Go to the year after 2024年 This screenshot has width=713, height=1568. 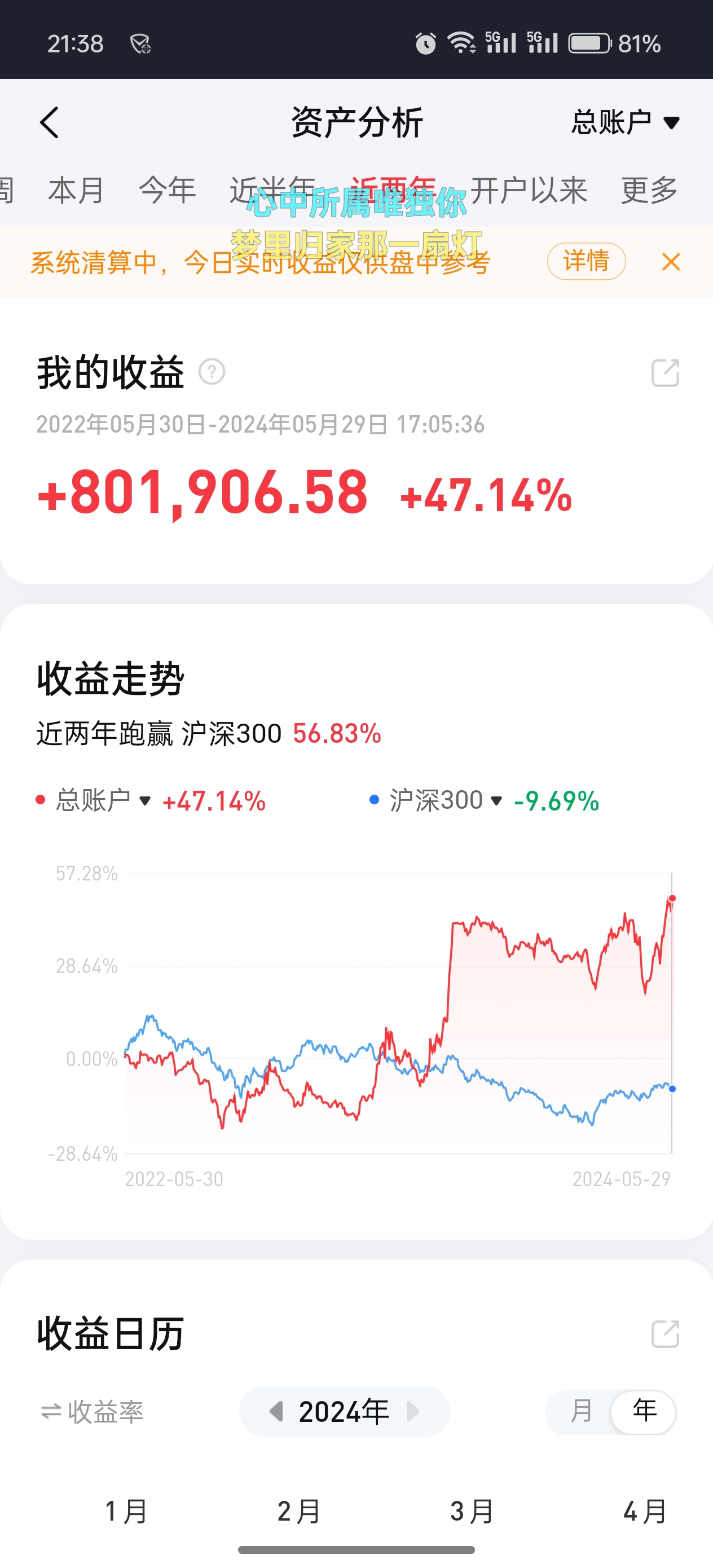click(413, 1411)
